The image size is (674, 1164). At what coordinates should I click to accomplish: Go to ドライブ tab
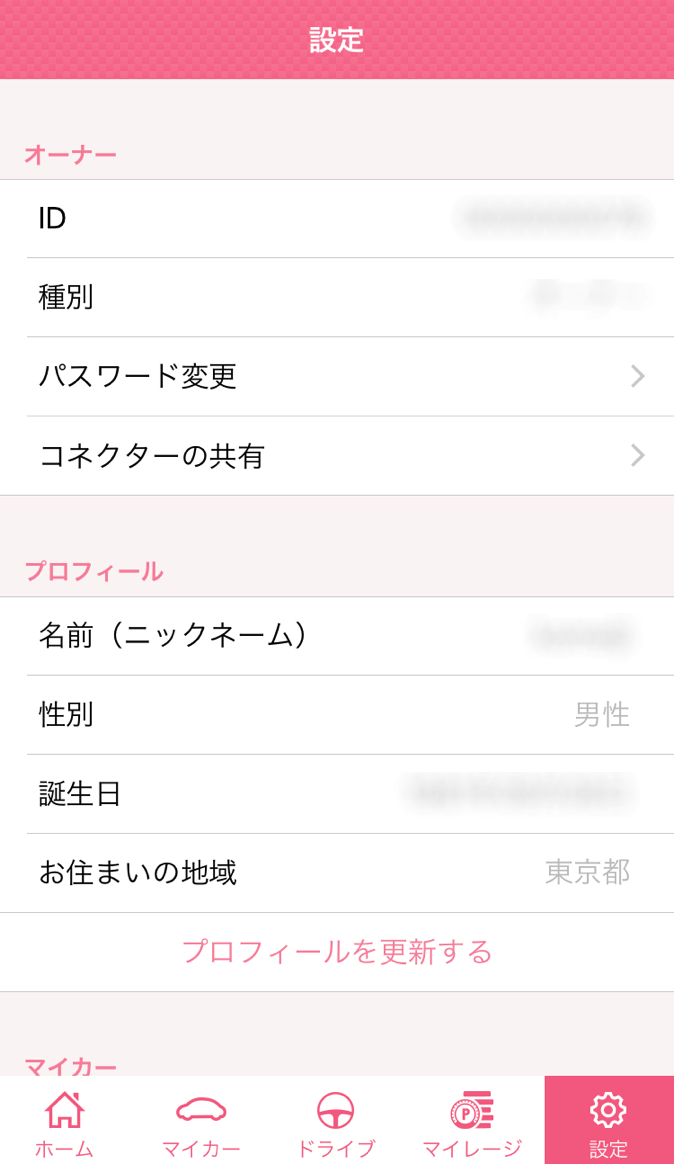(x=336, y=1120)
